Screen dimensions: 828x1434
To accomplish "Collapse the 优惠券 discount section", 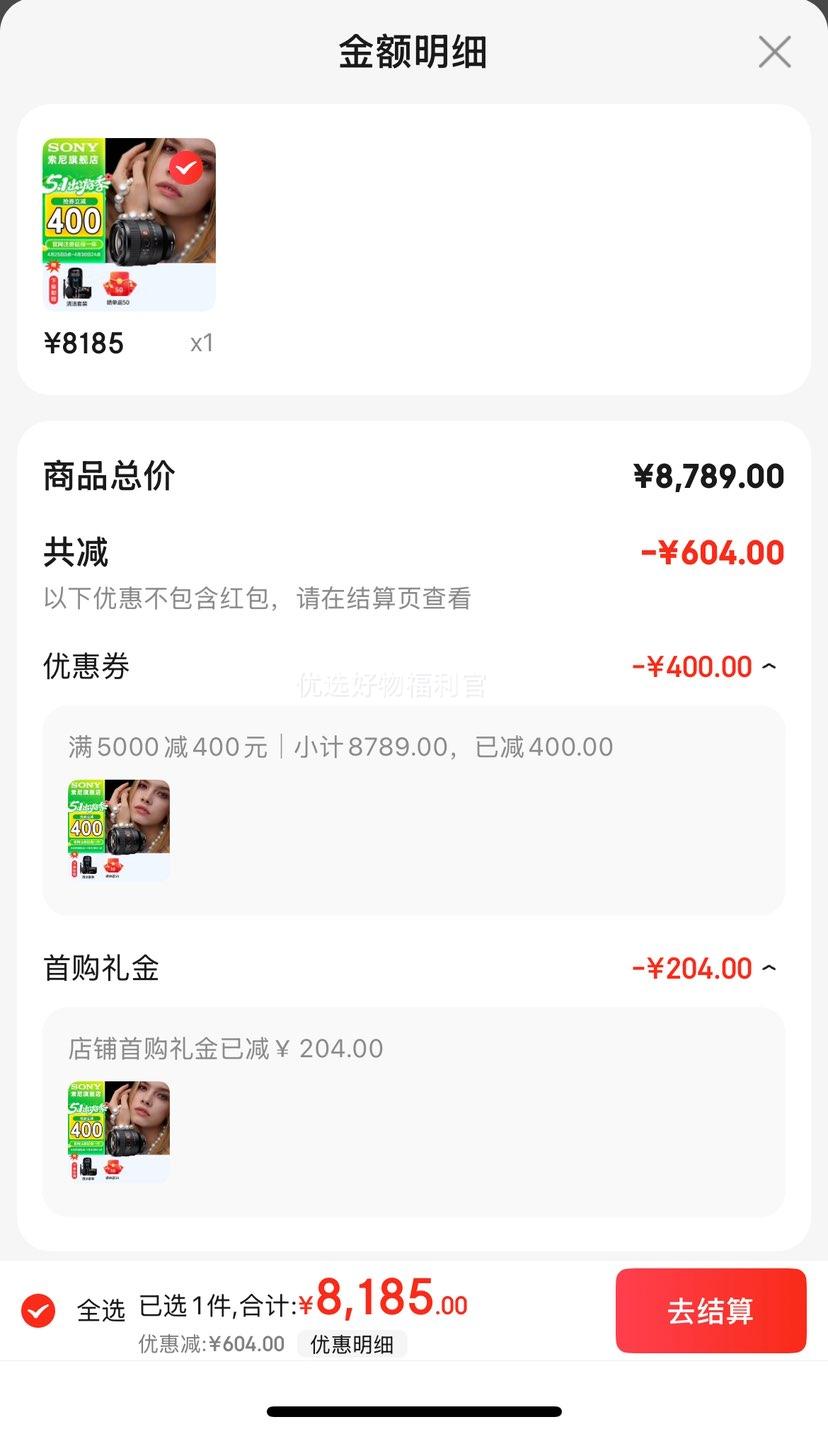I will click(768, 666).
